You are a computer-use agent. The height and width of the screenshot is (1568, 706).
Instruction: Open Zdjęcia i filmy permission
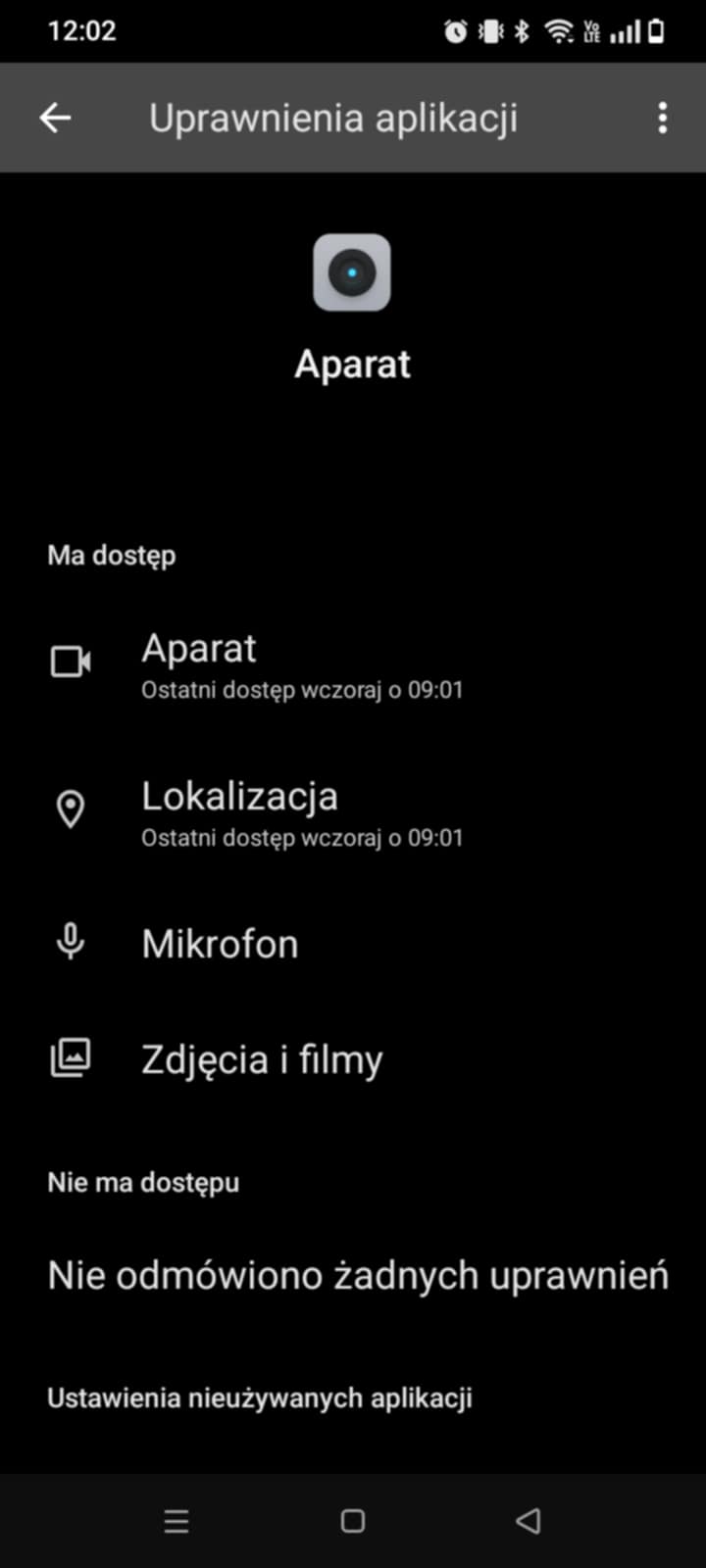(x=262, y=1059)
